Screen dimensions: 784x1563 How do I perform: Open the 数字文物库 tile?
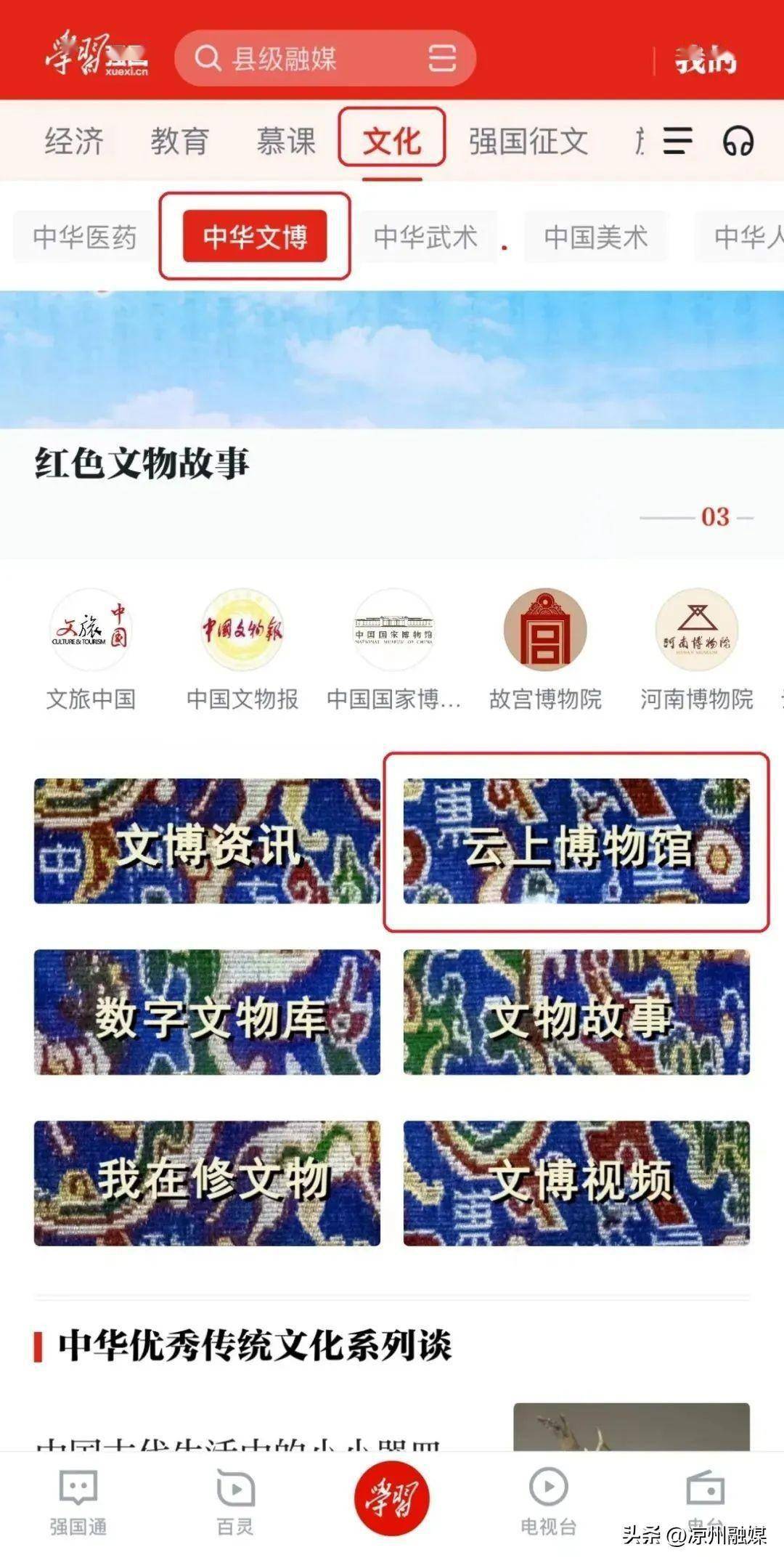(x=207, y=1012)
